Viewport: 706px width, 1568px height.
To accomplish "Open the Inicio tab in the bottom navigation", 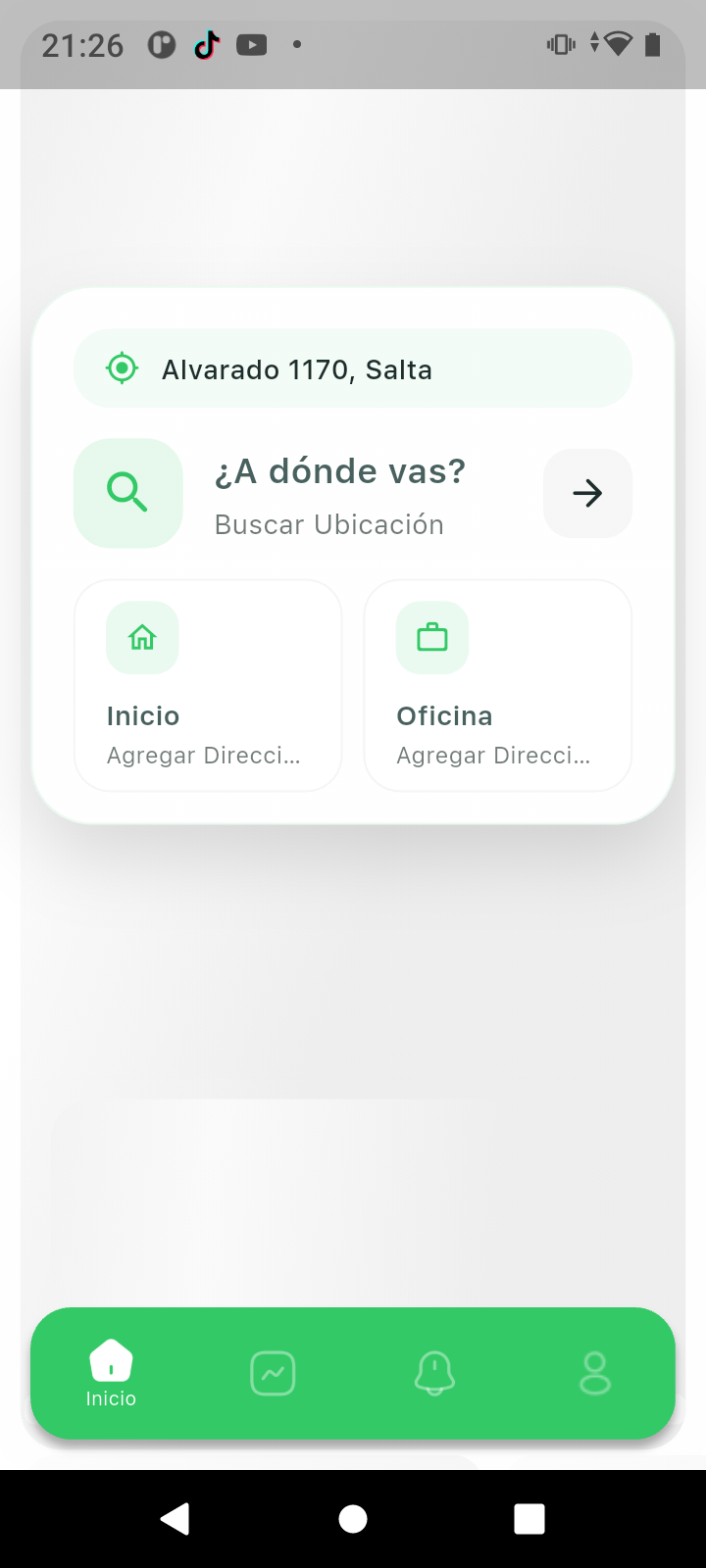I will click(110, 1372).
